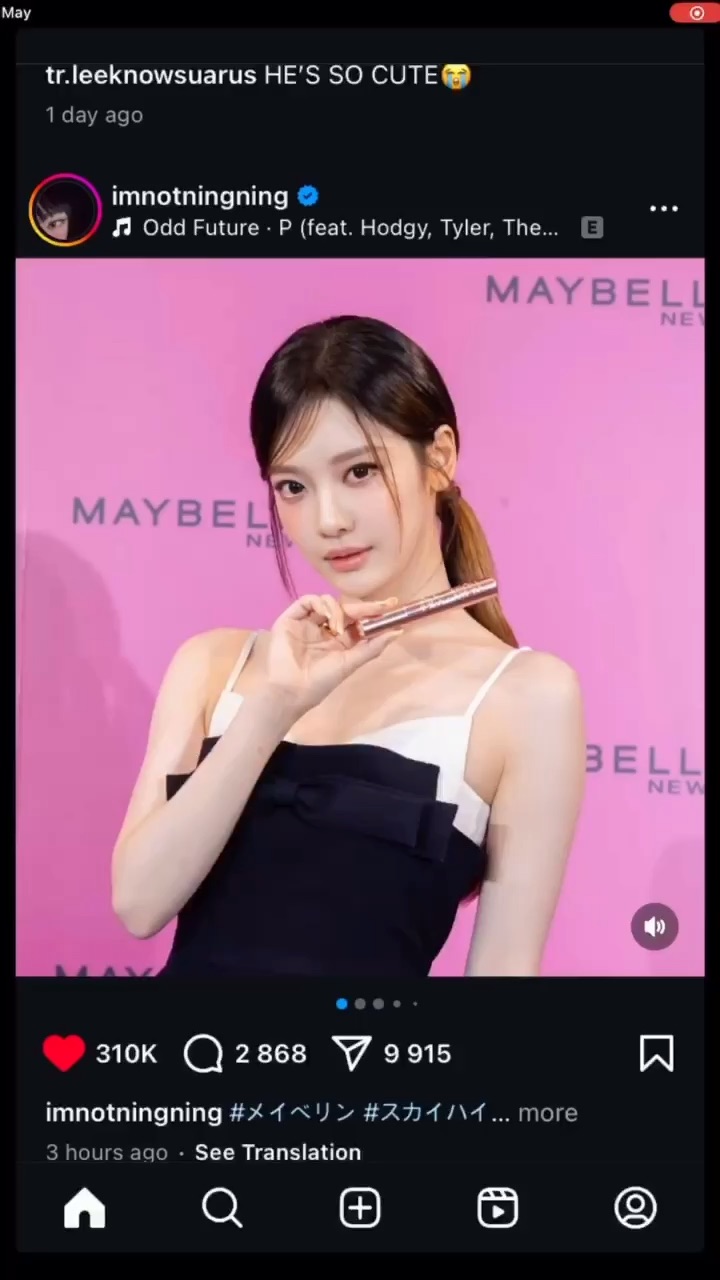Screen dimensions: 720x1280
Task: Share the post via paper plane icon
Action: tap(351, 1053)
